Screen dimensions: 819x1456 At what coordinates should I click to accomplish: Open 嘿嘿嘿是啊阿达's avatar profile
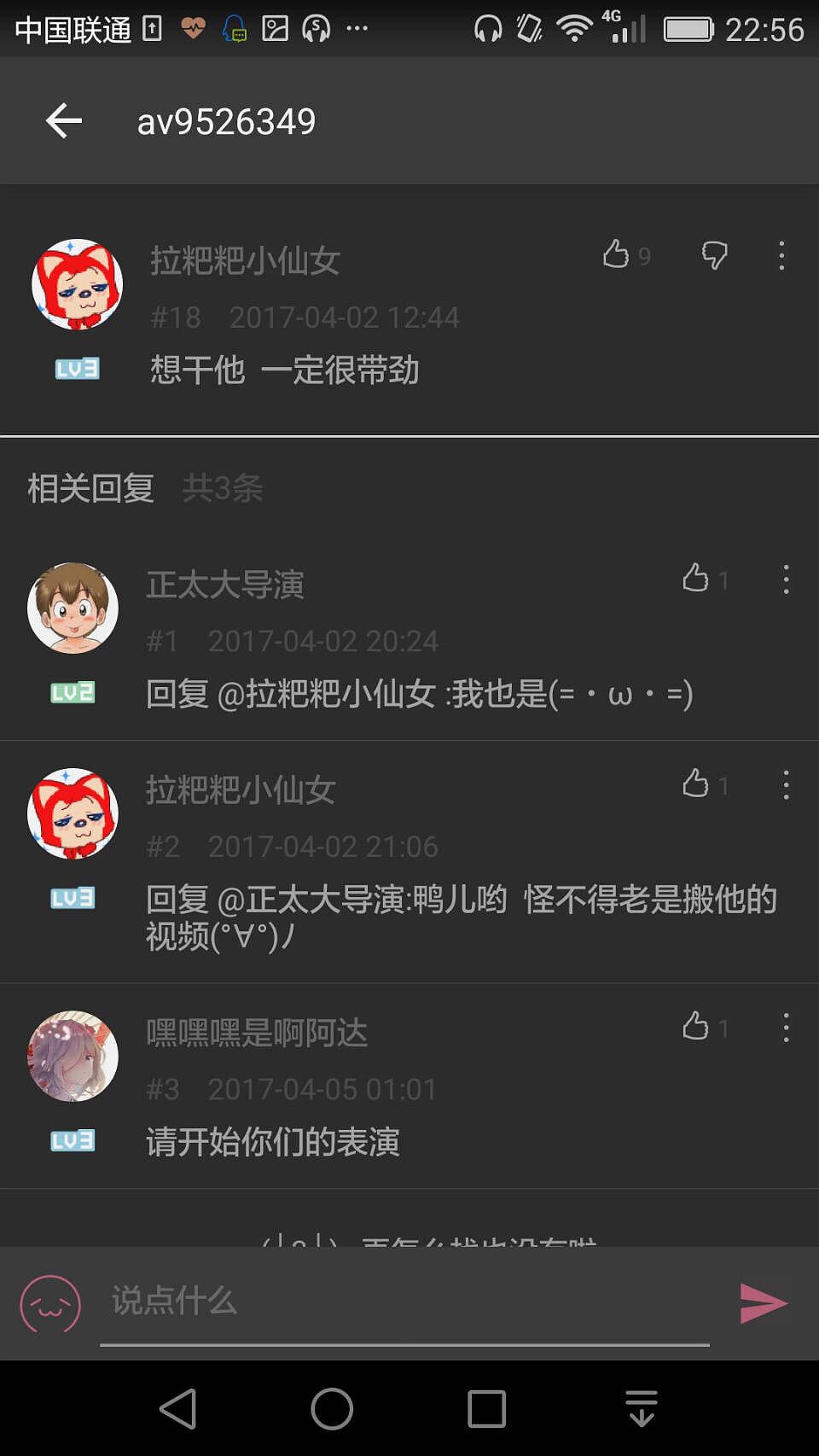point(73,1056)
